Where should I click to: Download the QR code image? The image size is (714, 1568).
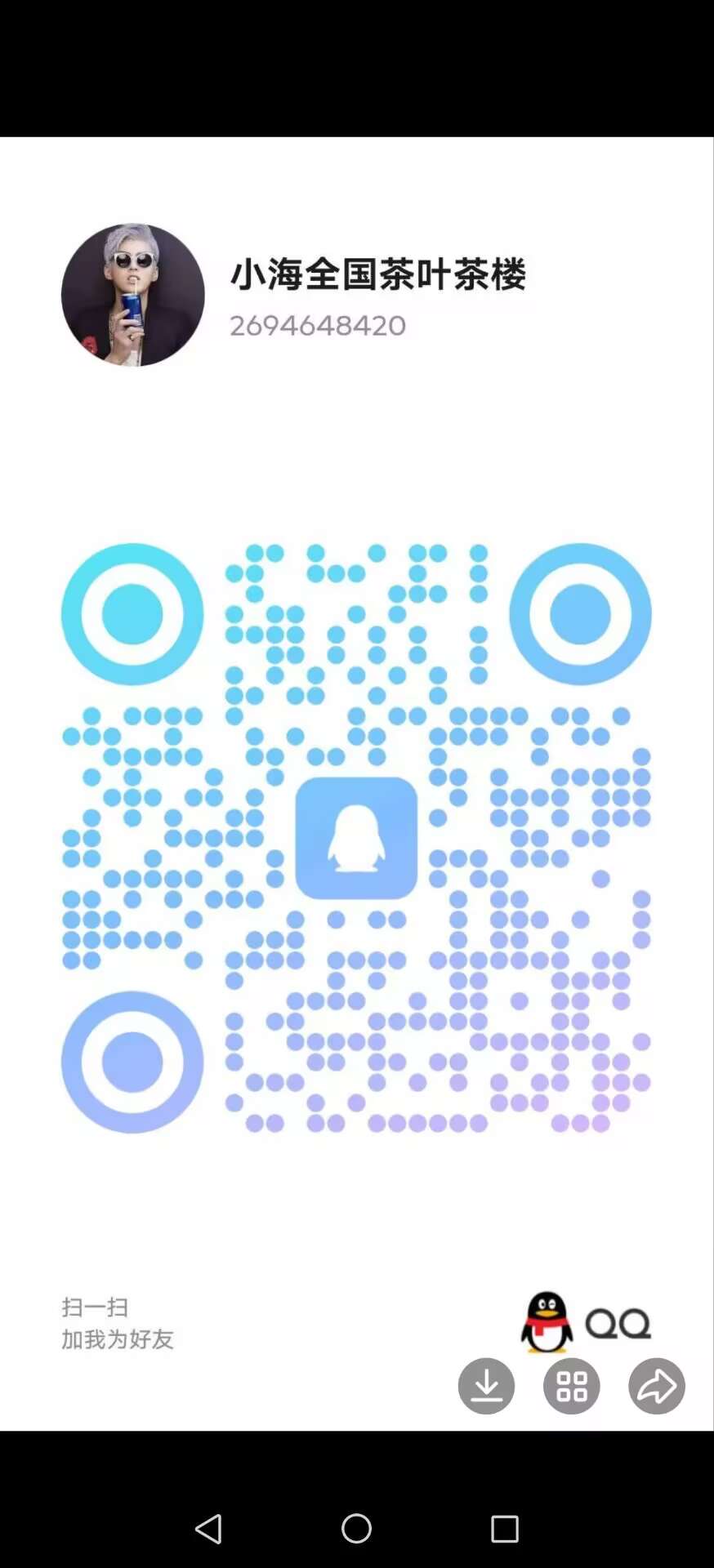click(486, 1386)
